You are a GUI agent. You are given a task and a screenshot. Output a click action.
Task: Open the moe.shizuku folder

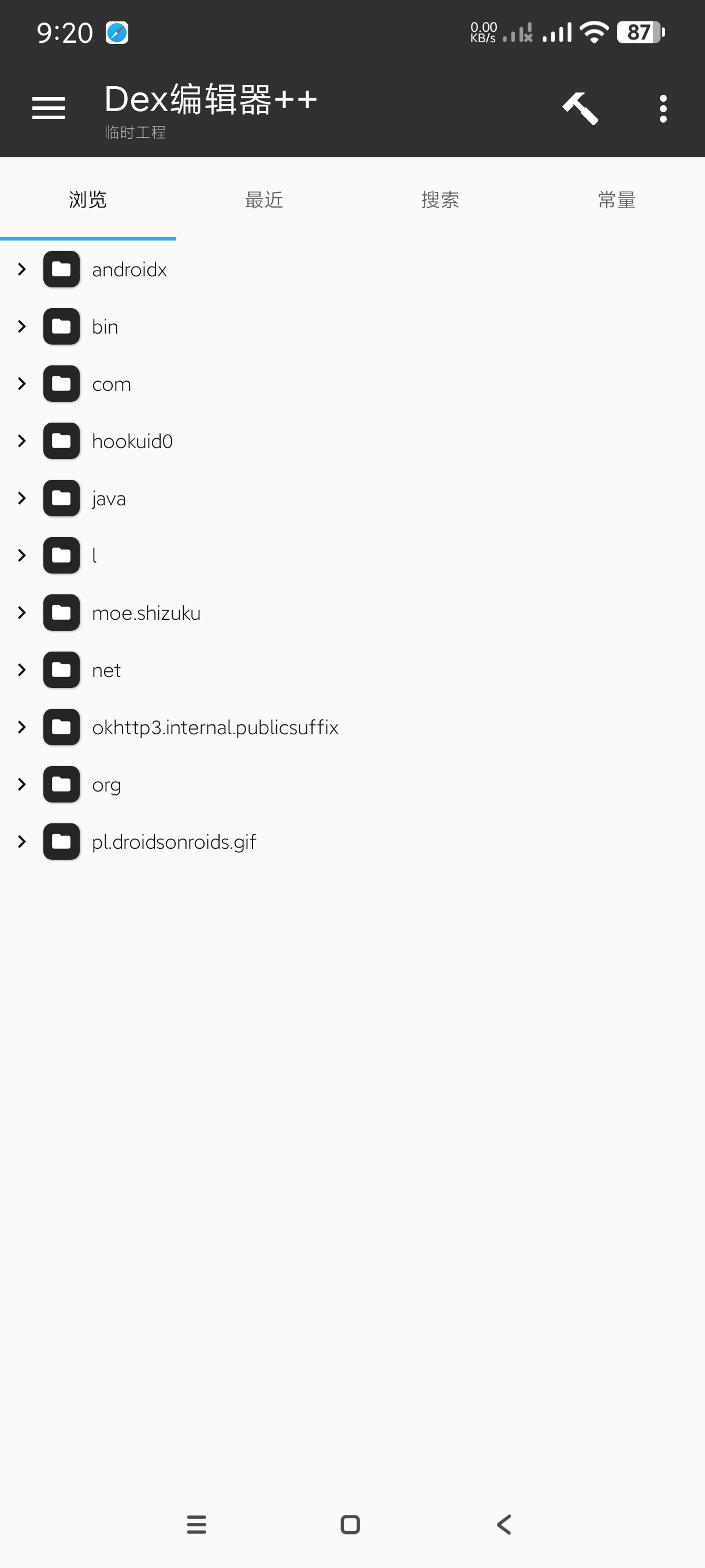tap(146, 612)
